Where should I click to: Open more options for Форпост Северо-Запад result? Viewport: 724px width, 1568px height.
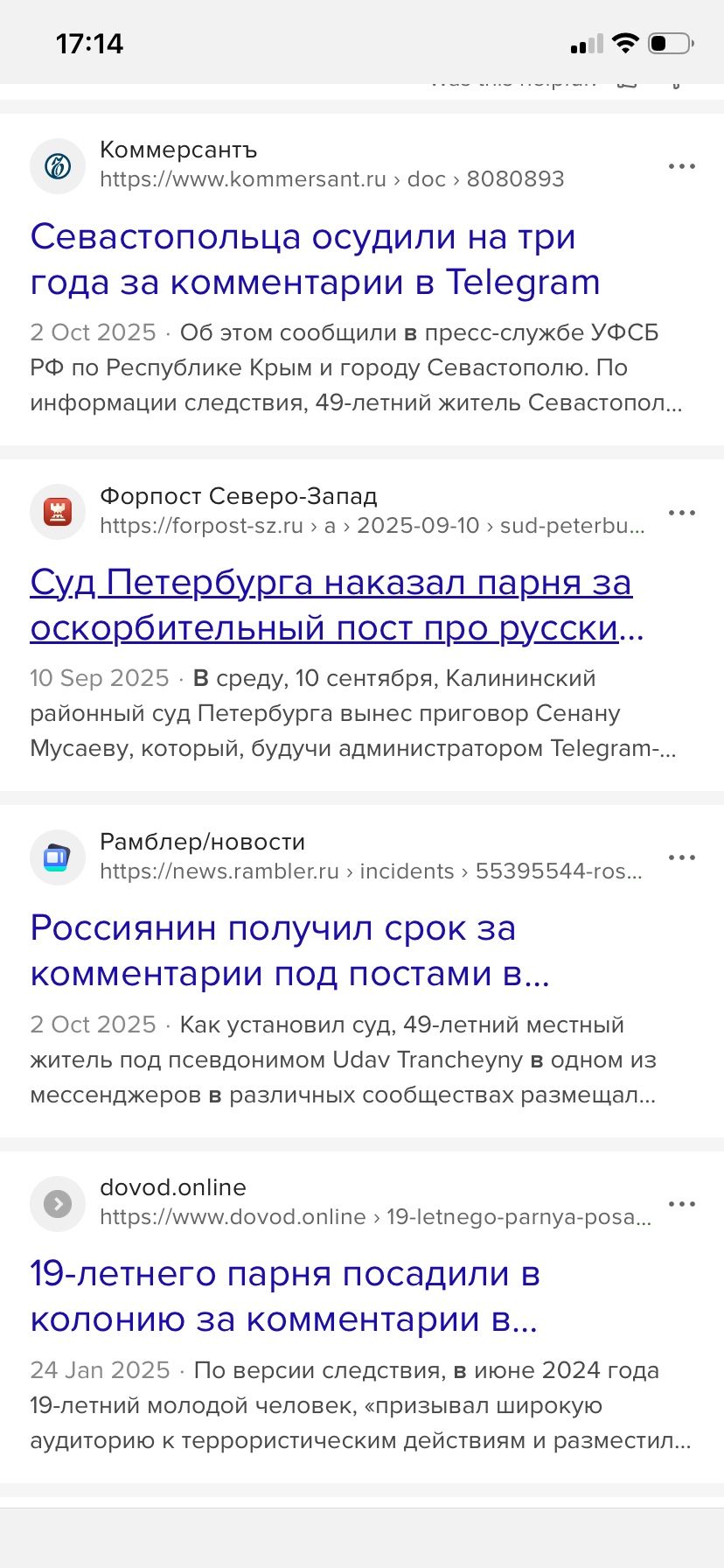click(x=681, y=513)
